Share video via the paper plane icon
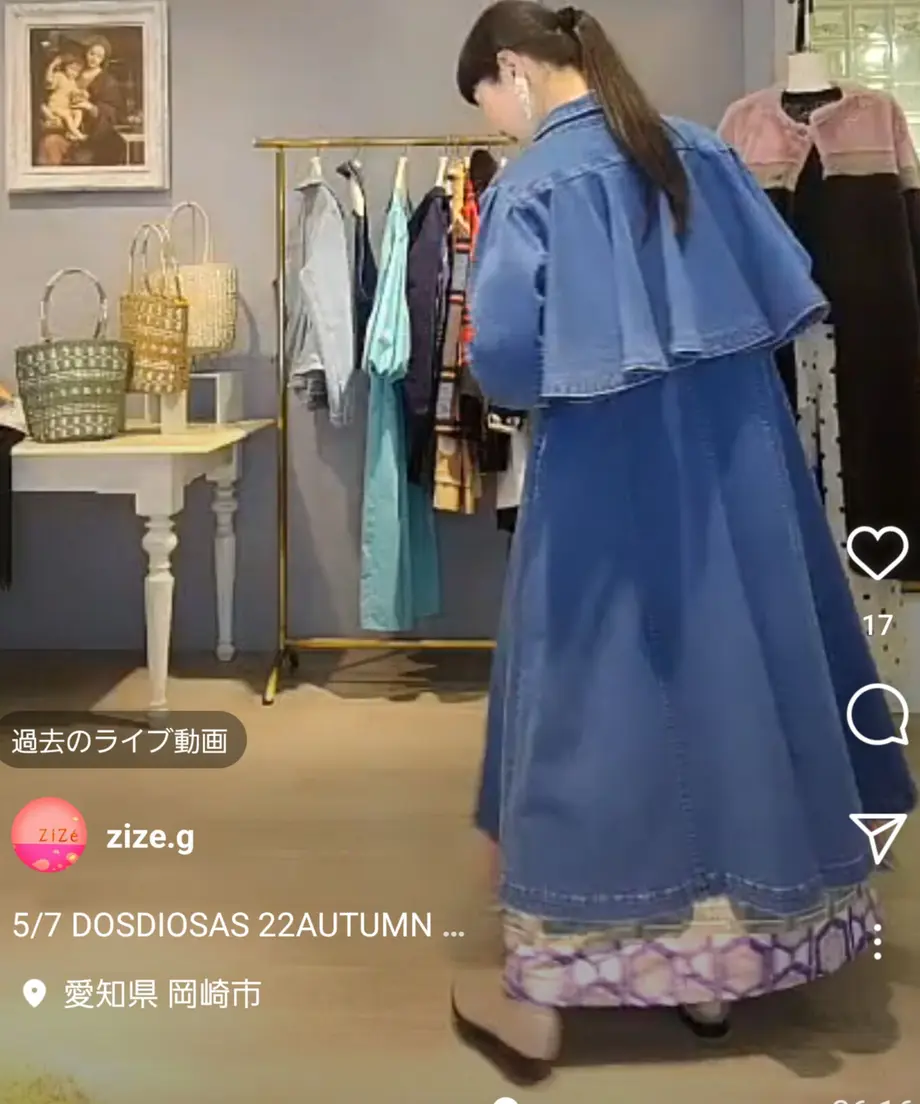The image size is (920, 1104). 877,837
